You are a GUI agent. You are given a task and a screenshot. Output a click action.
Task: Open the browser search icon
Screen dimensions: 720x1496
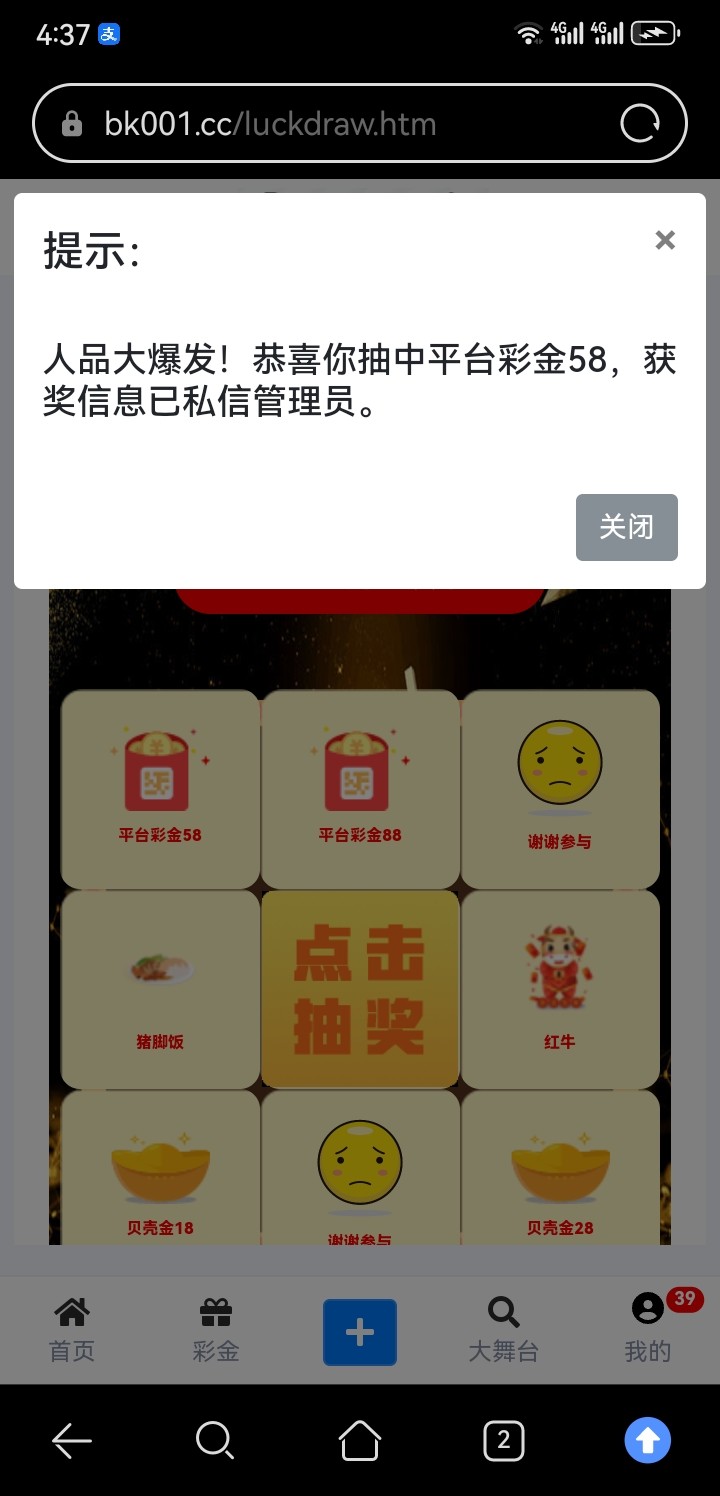(x=215, y=1441)
